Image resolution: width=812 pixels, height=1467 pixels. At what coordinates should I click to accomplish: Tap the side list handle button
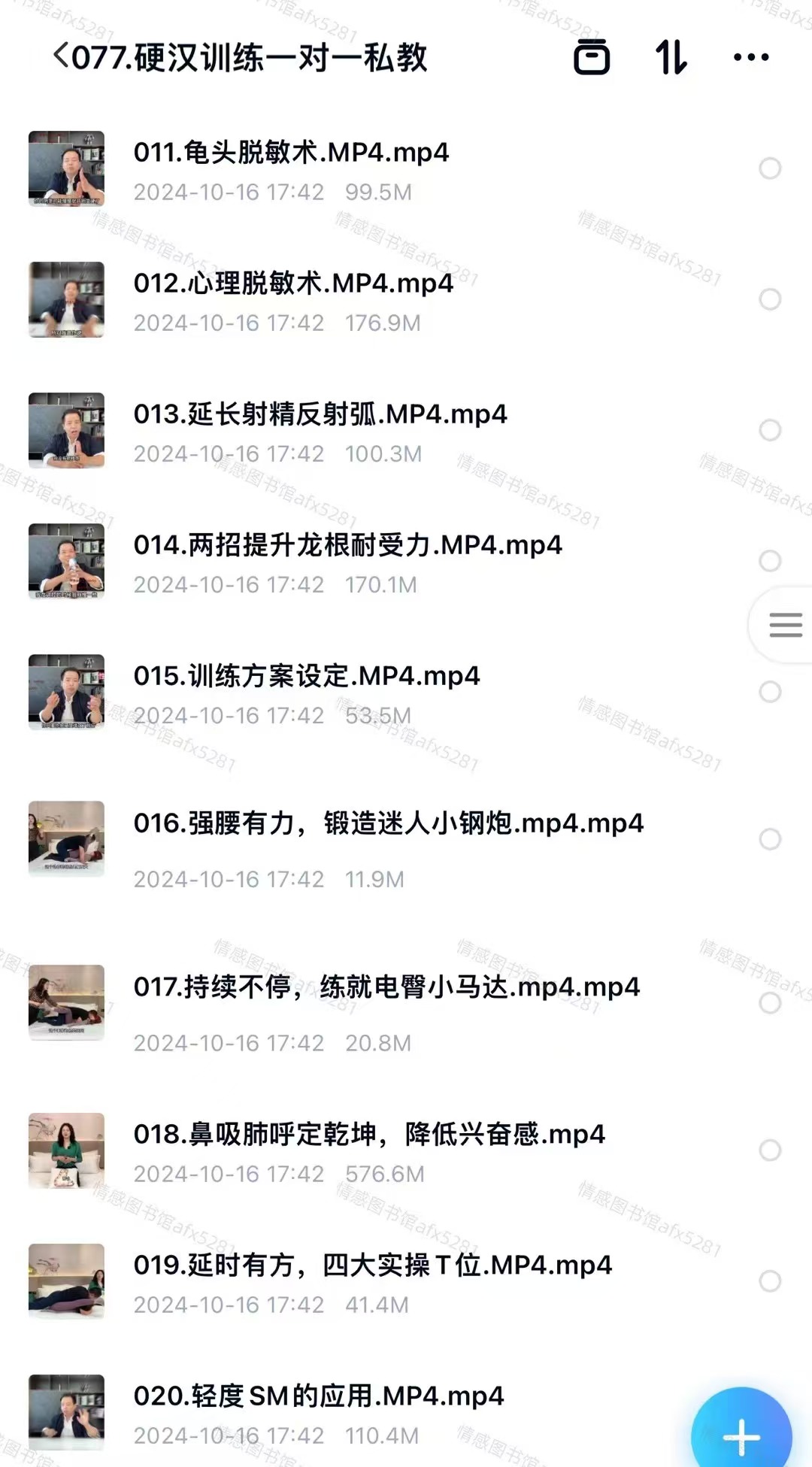point(786,625)
